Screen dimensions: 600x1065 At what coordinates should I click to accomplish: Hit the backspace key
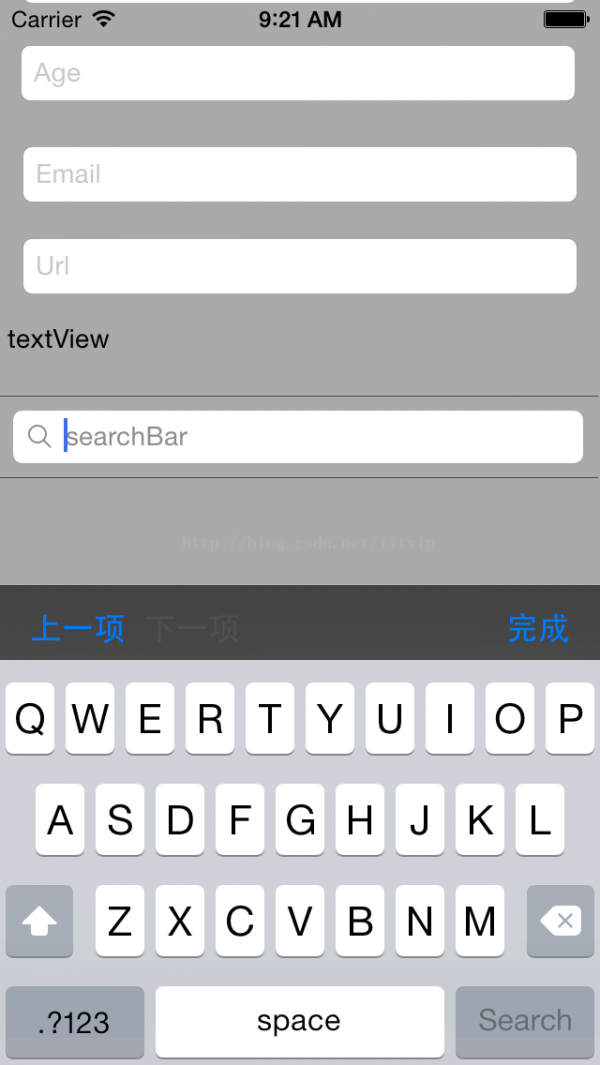(x=561, y=921)
